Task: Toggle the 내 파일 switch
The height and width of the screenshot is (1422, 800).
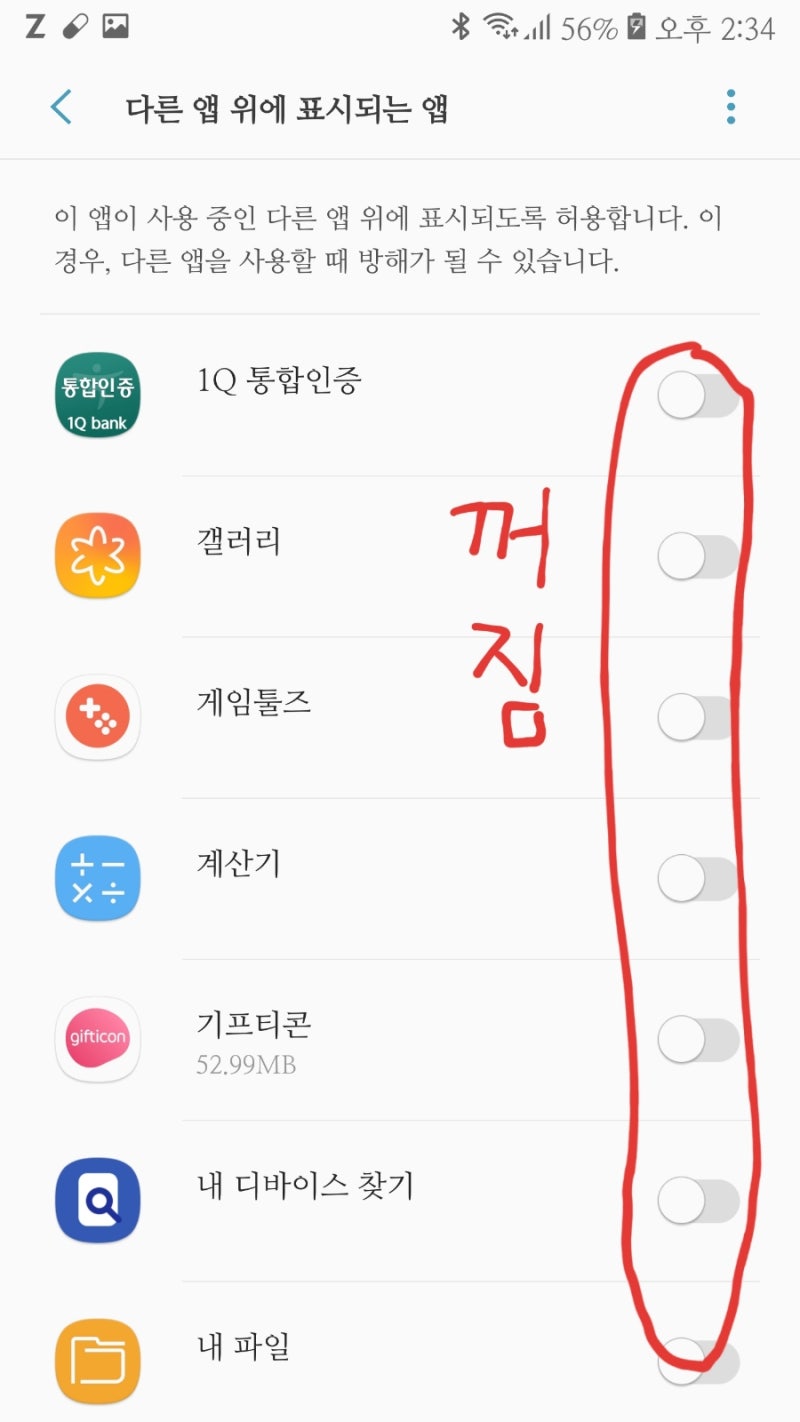Action: point(698,1362)
